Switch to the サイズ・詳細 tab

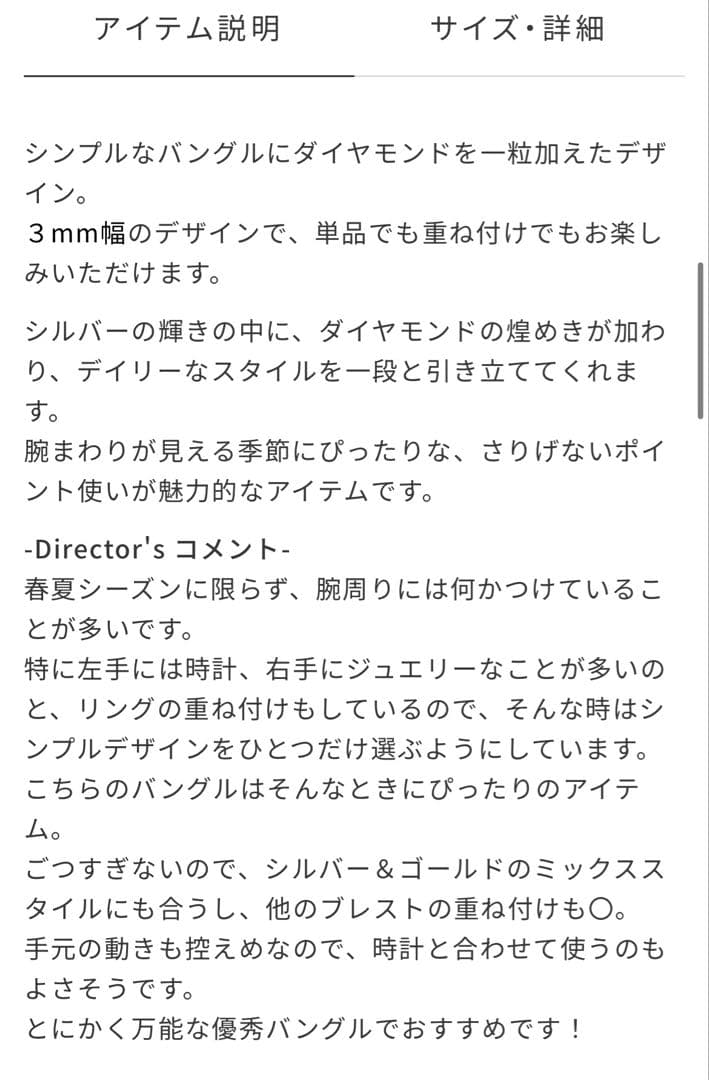[517, 29]
